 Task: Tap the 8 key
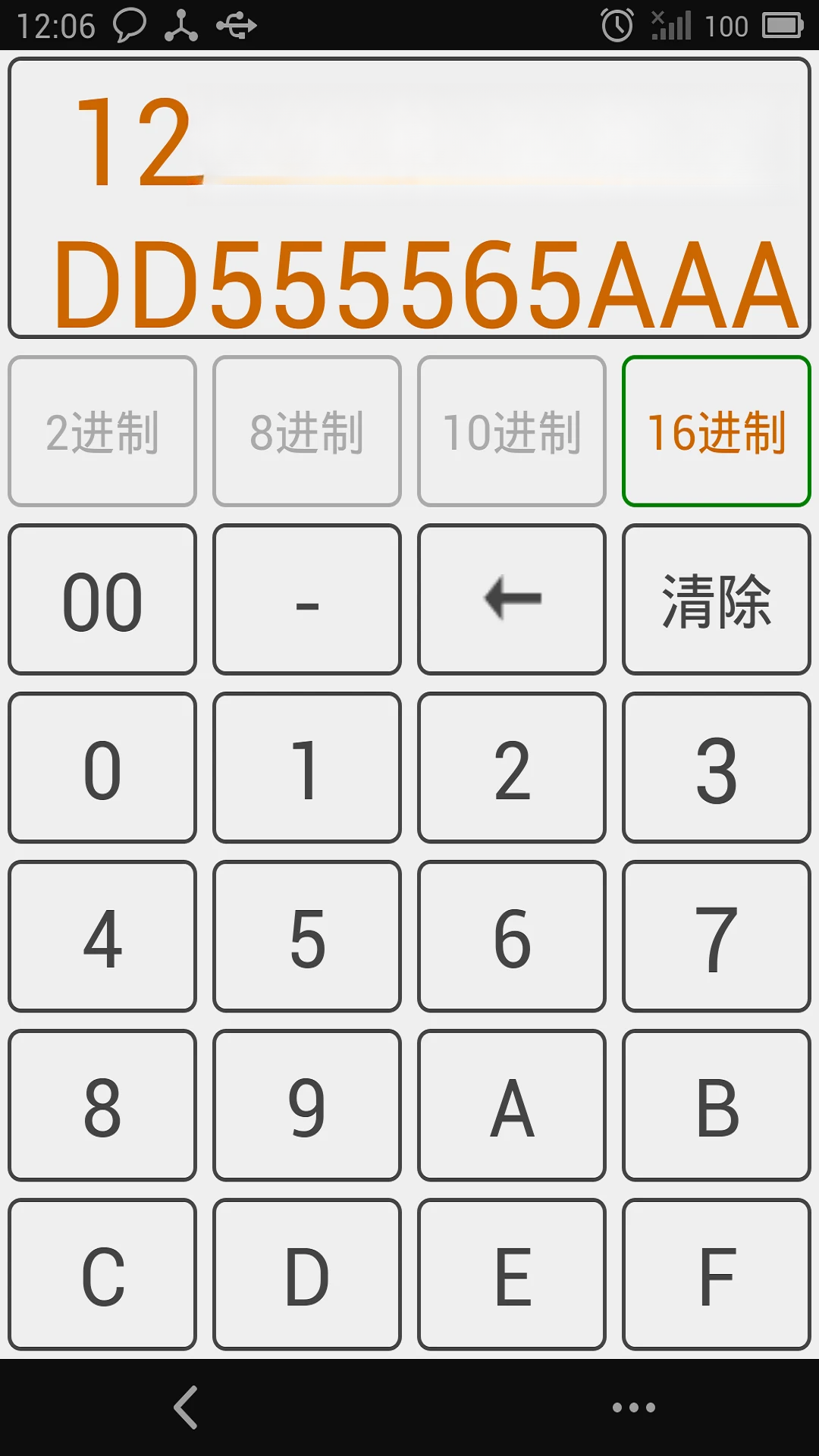coord(102,1105)
